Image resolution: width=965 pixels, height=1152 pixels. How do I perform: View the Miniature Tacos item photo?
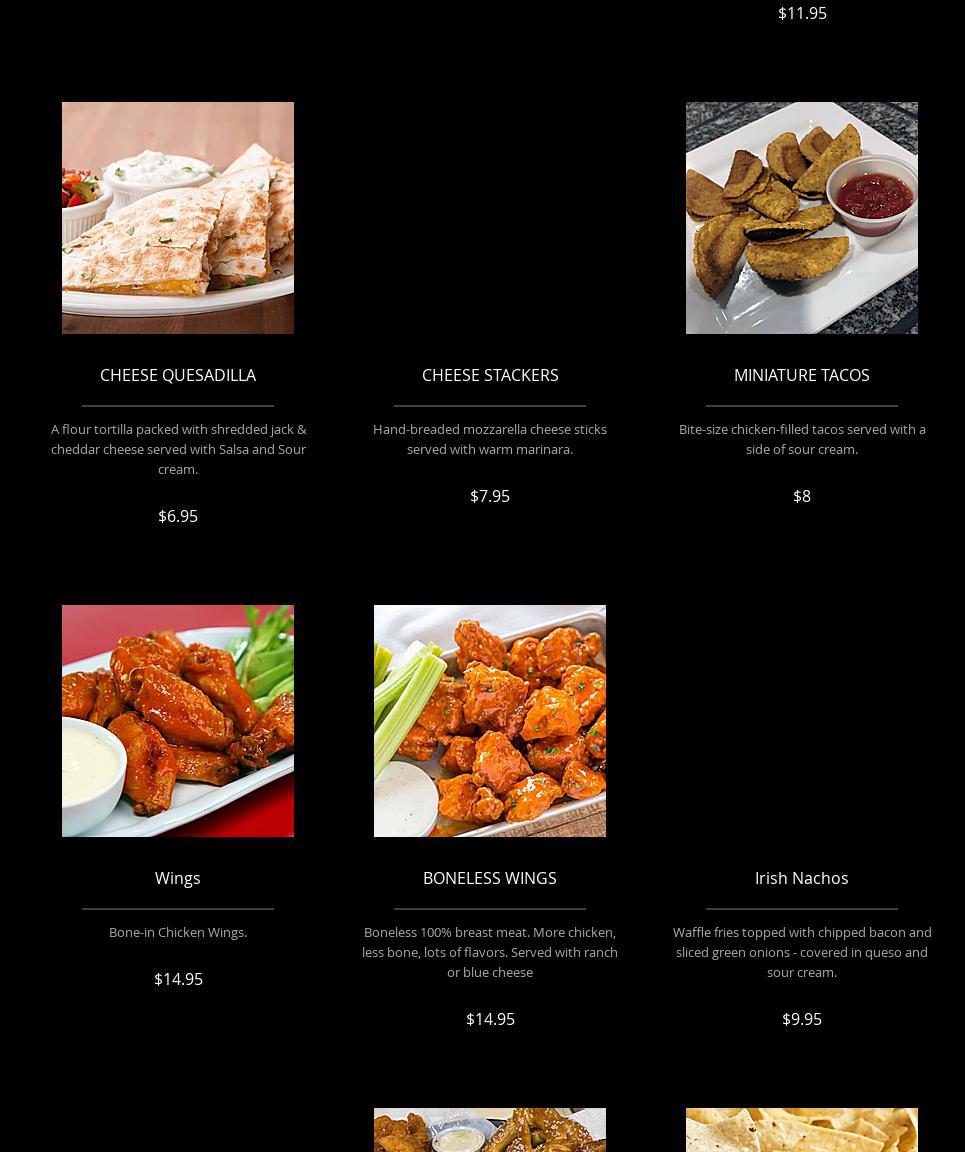(801, 218)
